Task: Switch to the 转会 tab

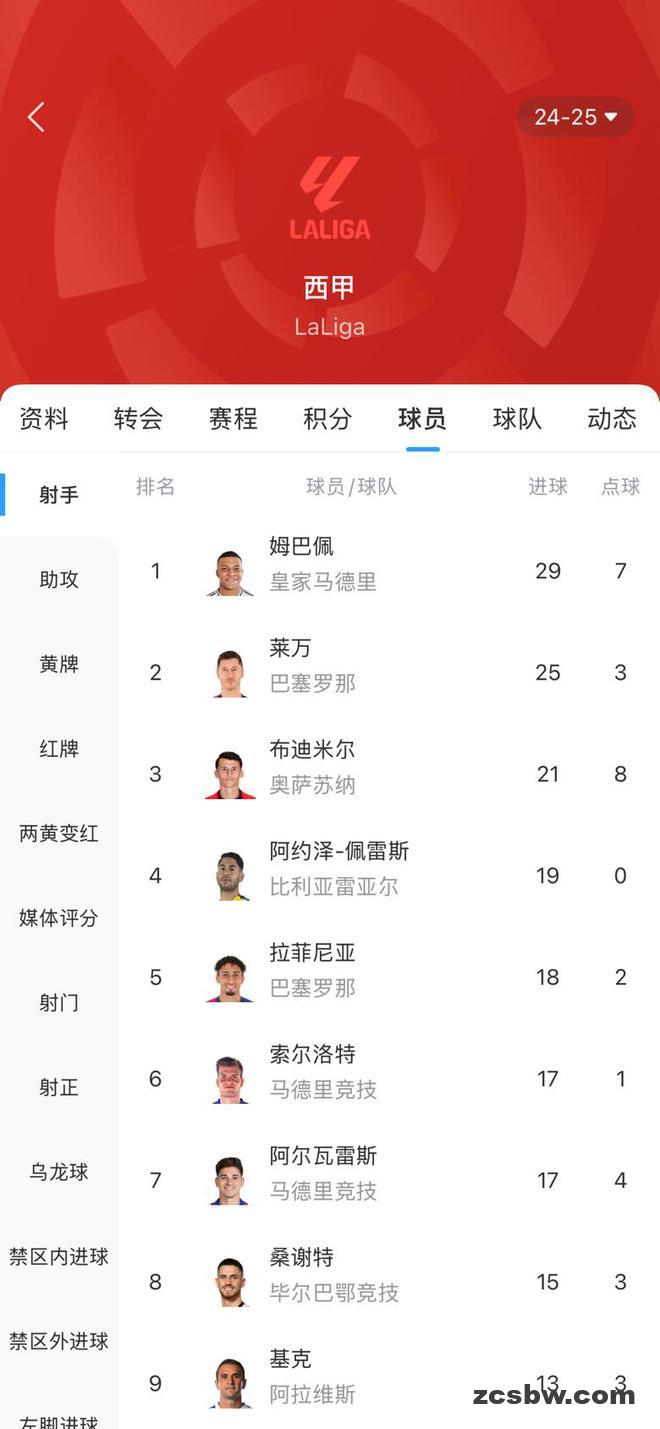Action: coord(138,418)
